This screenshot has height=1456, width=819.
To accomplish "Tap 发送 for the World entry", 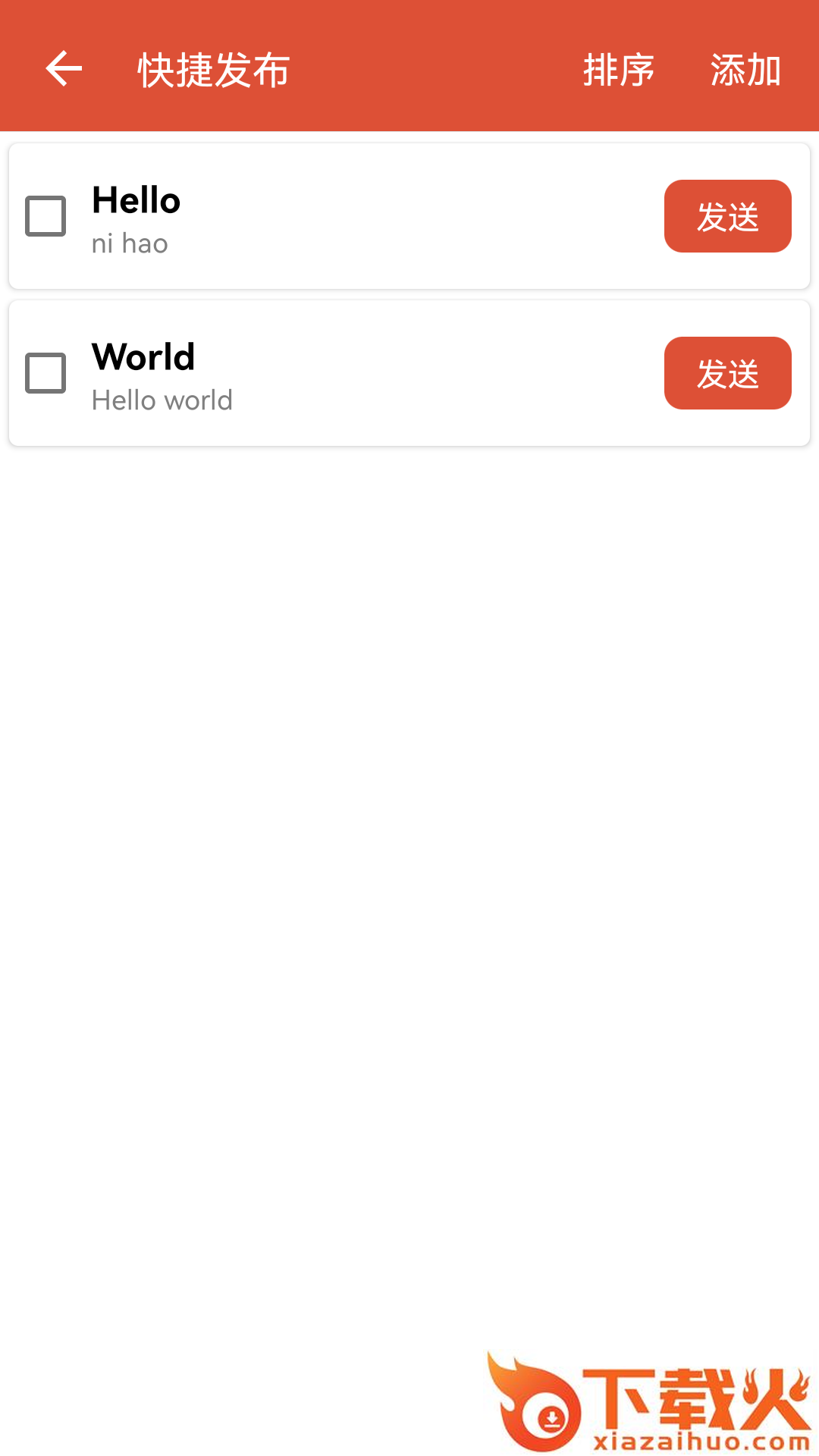I will (x=727, y=373).
